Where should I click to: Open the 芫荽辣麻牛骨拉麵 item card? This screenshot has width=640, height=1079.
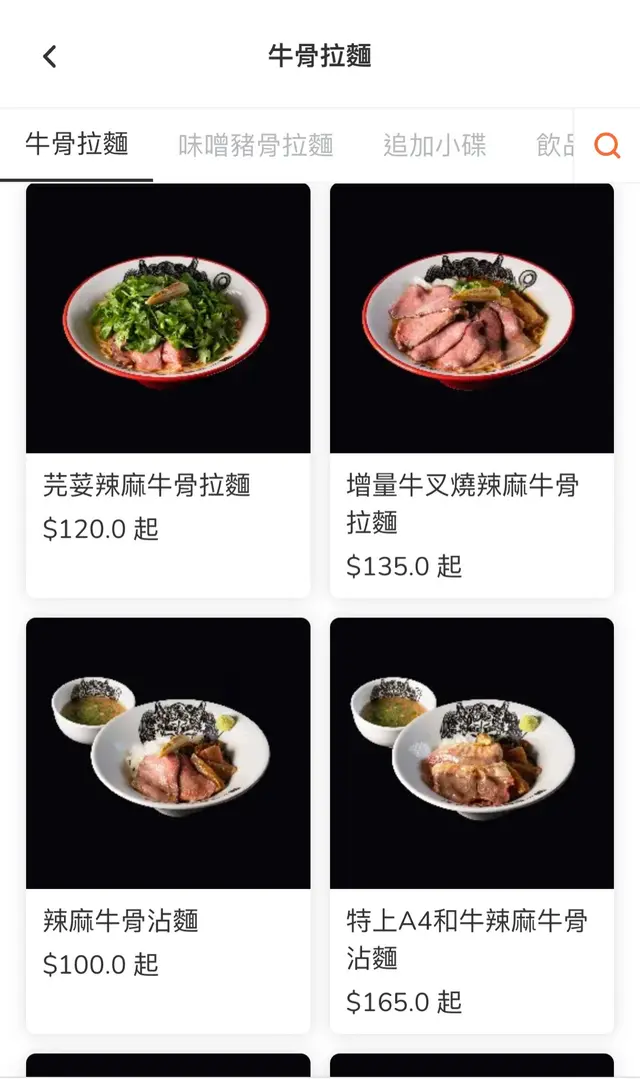click(x=168, y=390)
